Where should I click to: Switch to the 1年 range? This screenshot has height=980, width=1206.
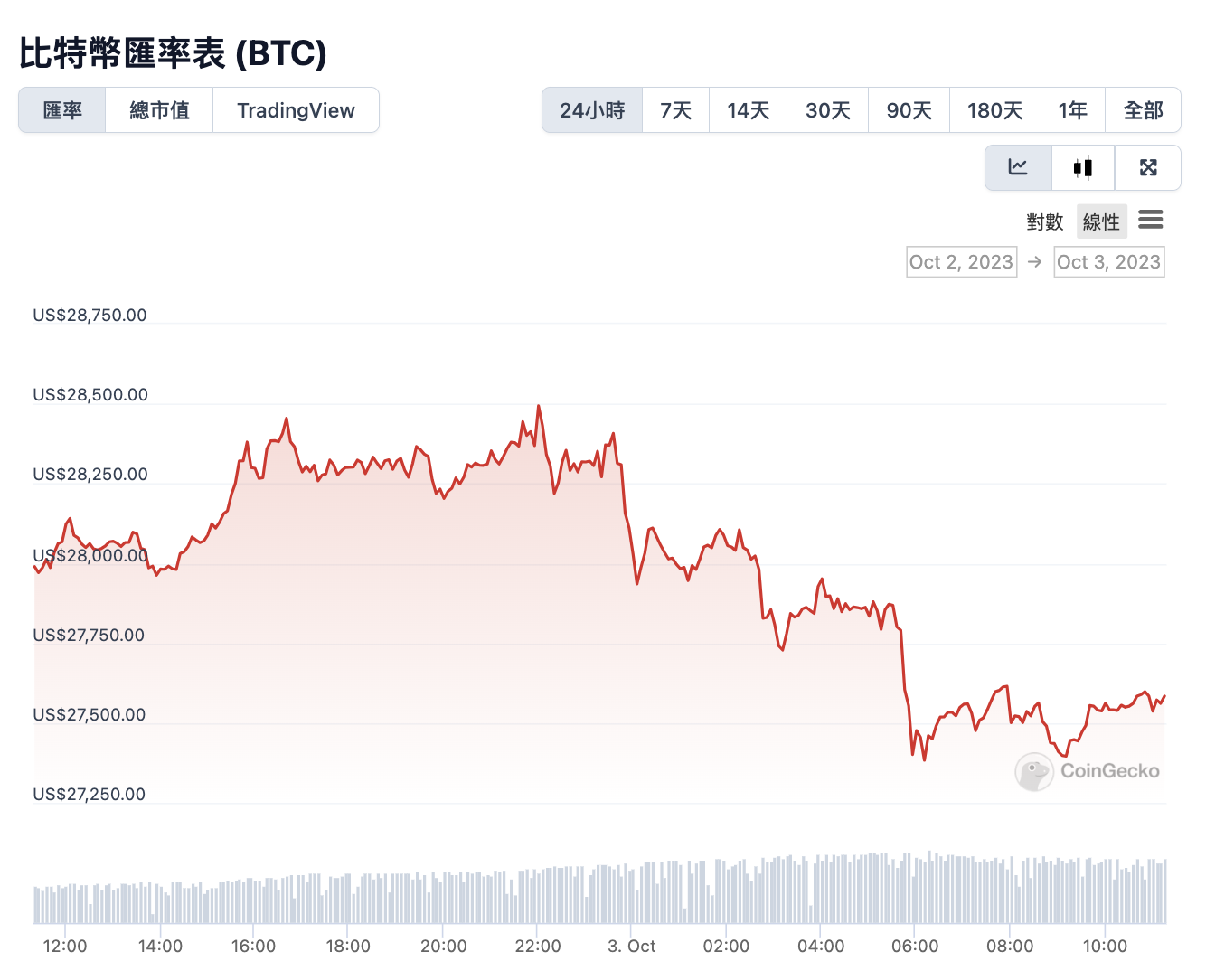(x=1072, y=110)
